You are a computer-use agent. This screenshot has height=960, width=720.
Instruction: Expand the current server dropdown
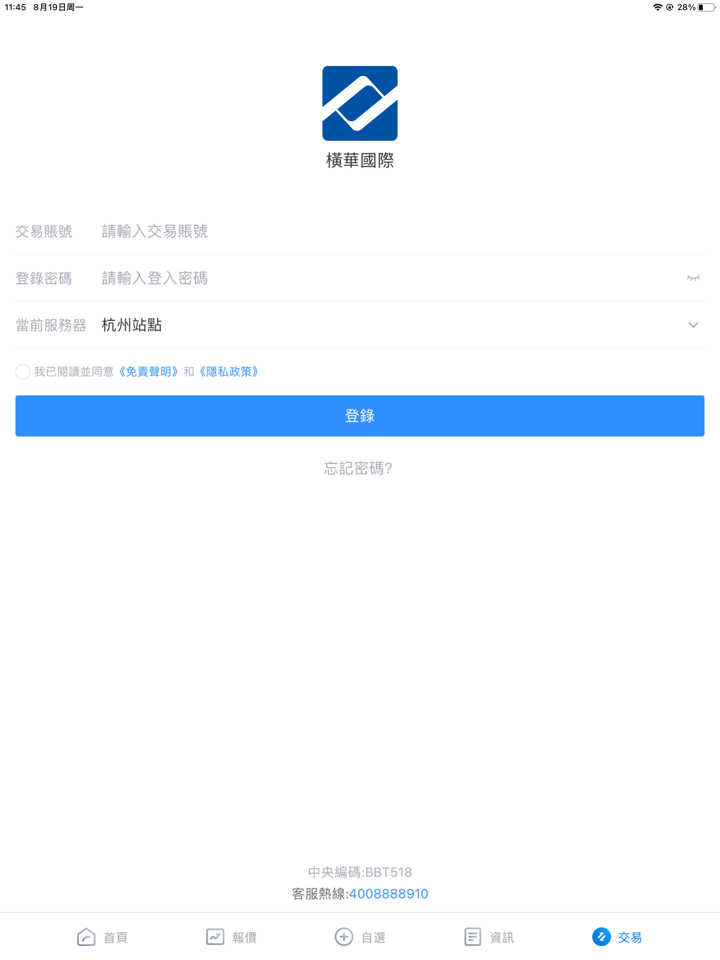click(693, 325)
